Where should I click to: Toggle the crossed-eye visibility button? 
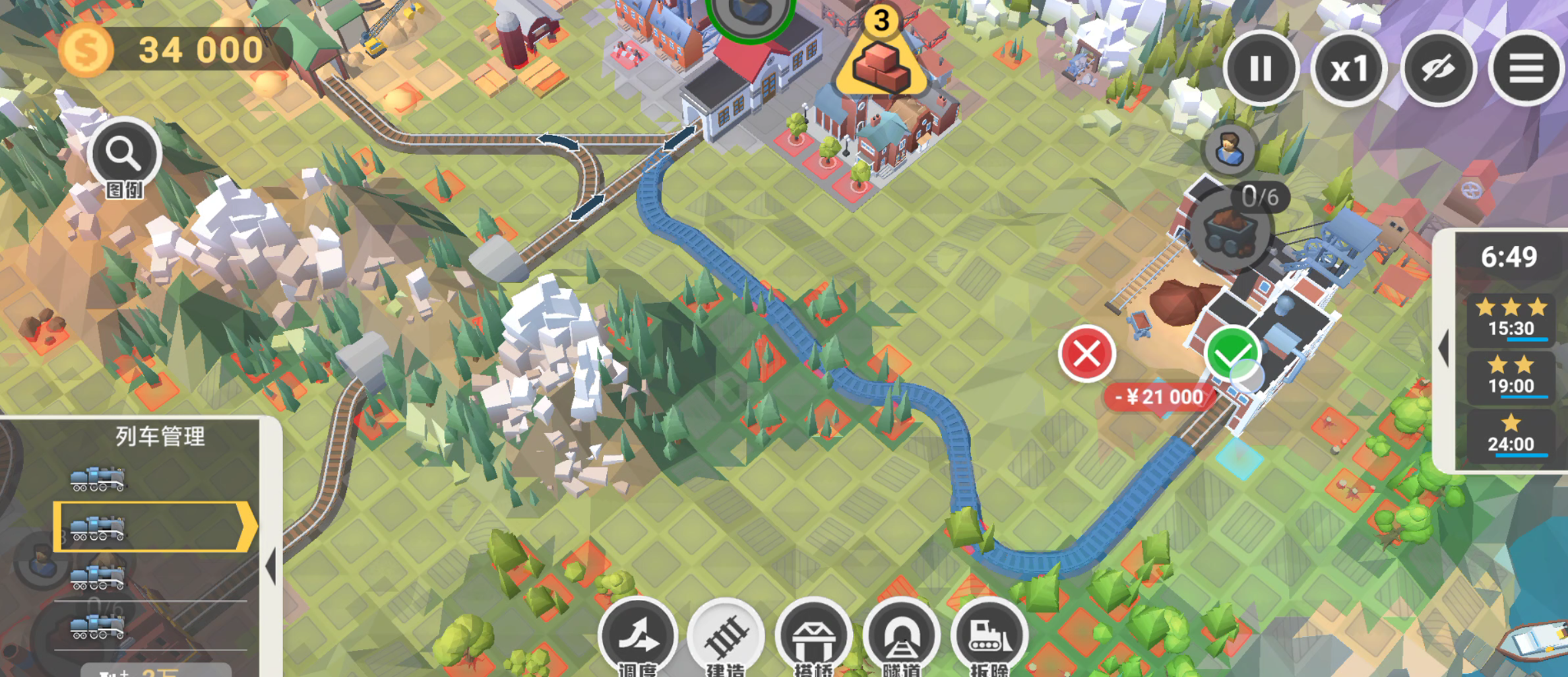click(x=1438, y=68)
